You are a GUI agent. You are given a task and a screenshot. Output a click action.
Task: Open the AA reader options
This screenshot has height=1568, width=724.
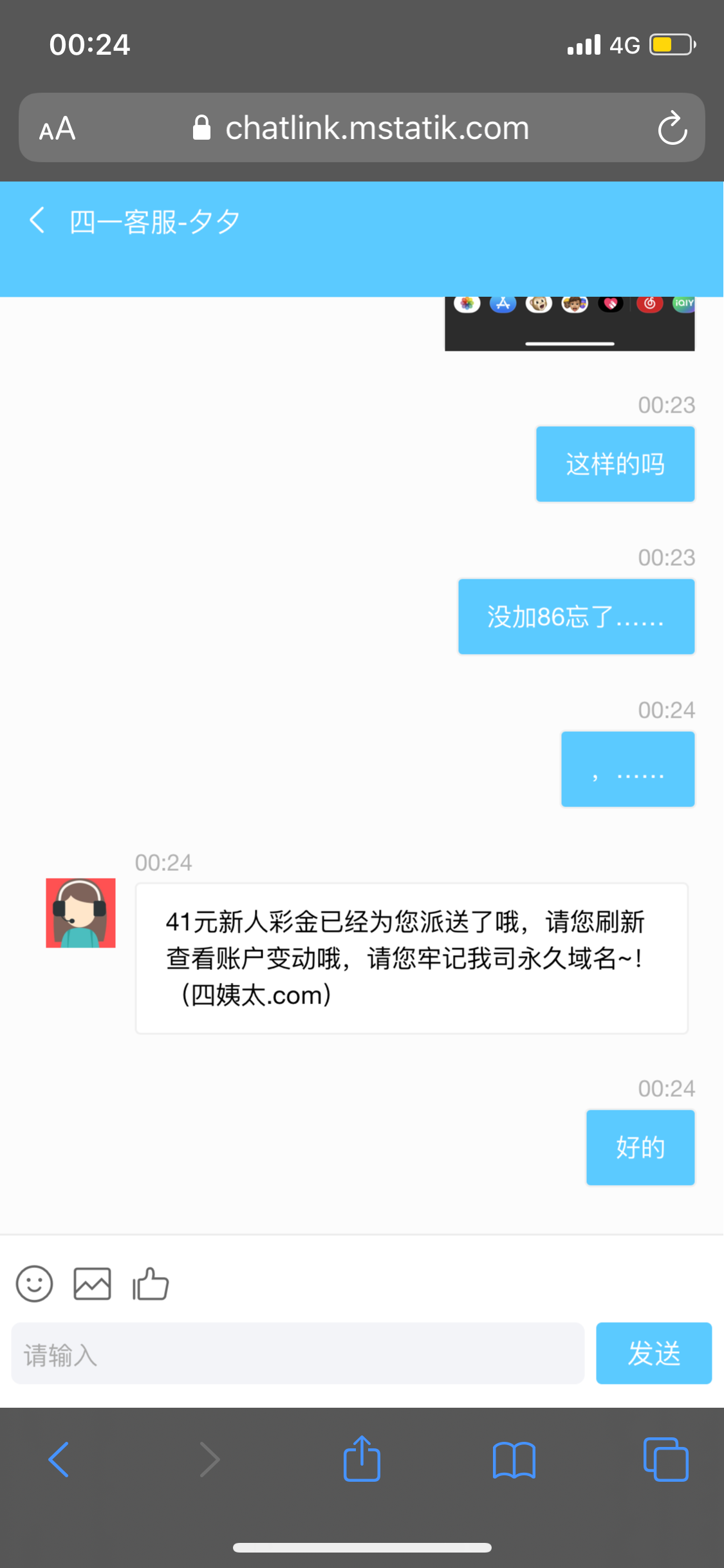[57, 128]
